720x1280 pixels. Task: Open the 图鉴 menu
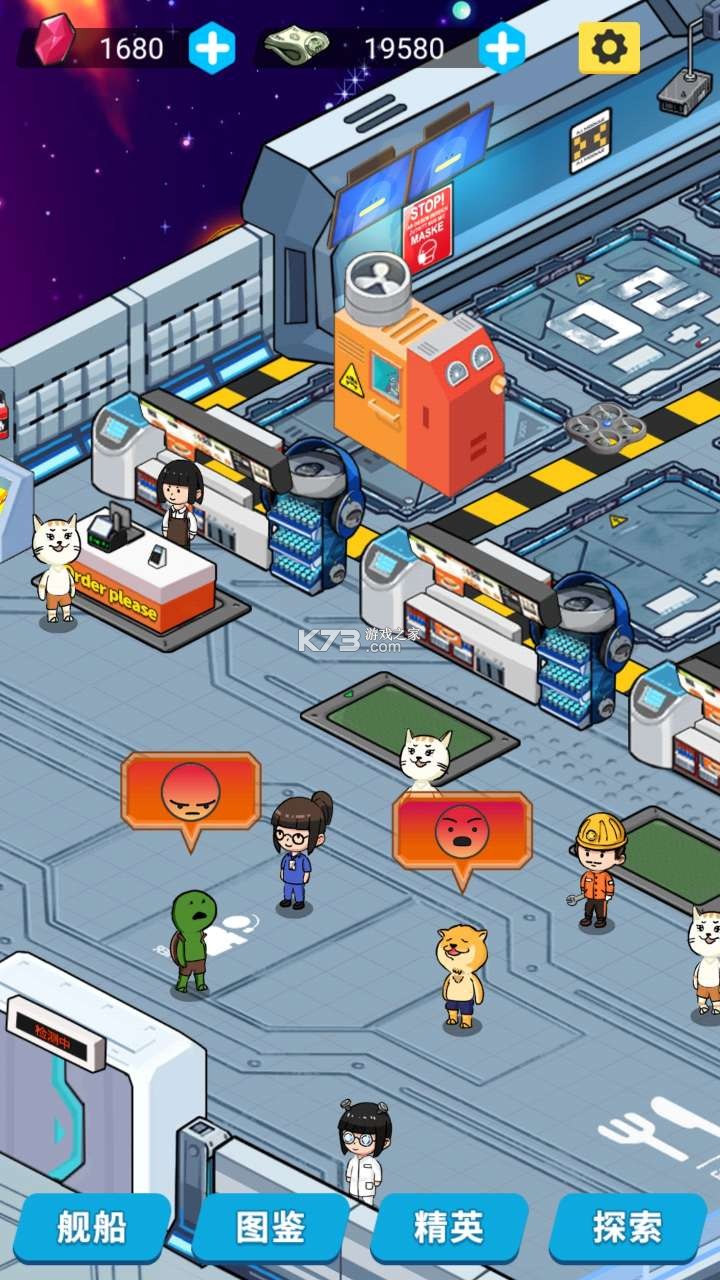270,1228
